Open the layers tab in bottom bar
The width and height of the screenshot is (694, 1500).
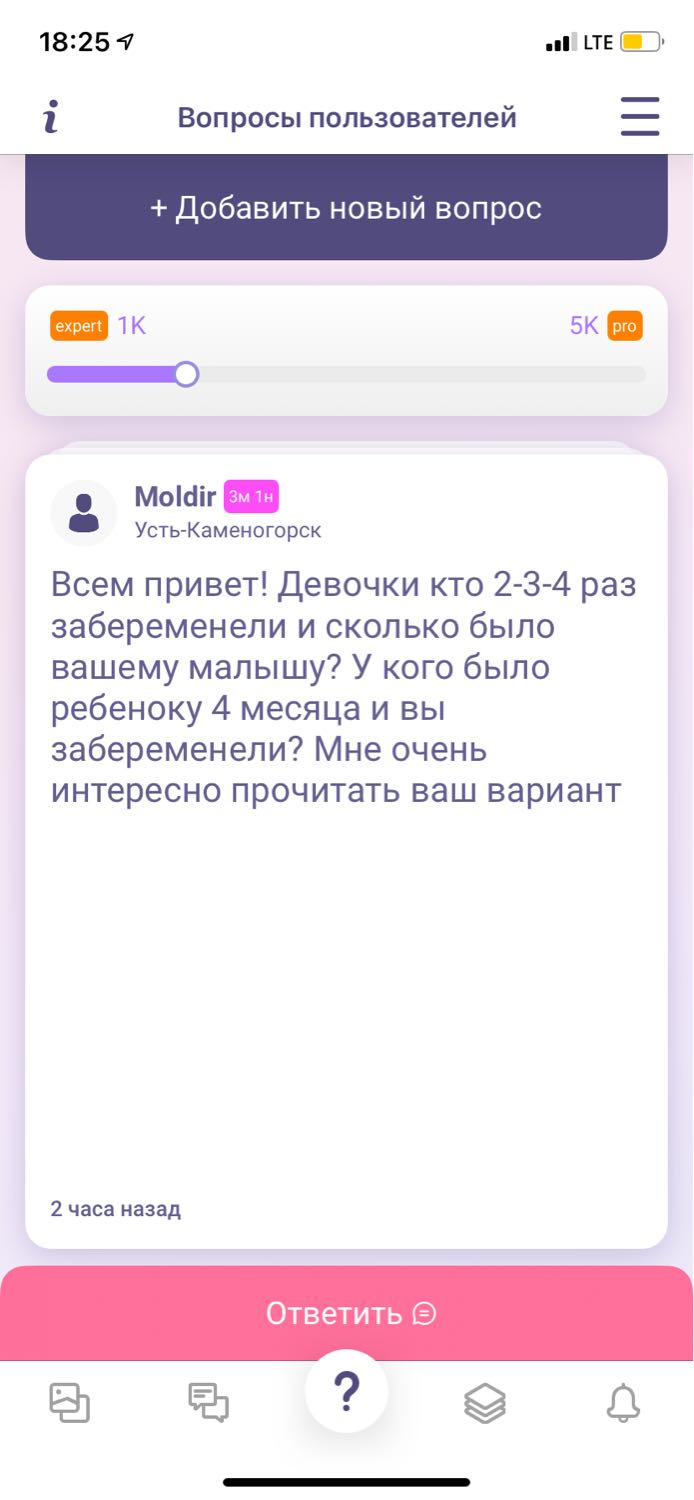pyautogui.click(x=484, y=1403)
